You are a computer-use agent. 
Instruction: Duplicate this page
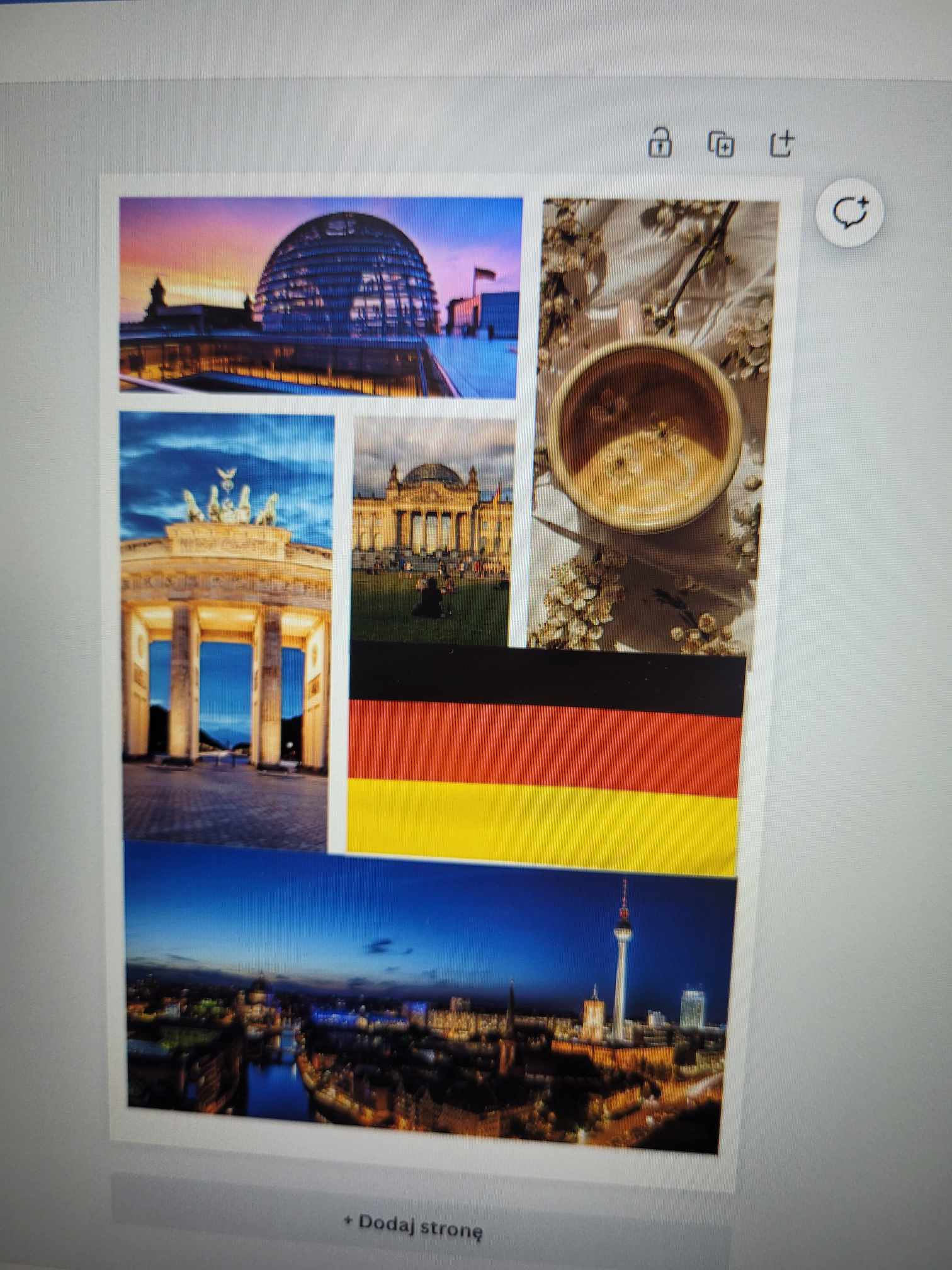point(721,144)
